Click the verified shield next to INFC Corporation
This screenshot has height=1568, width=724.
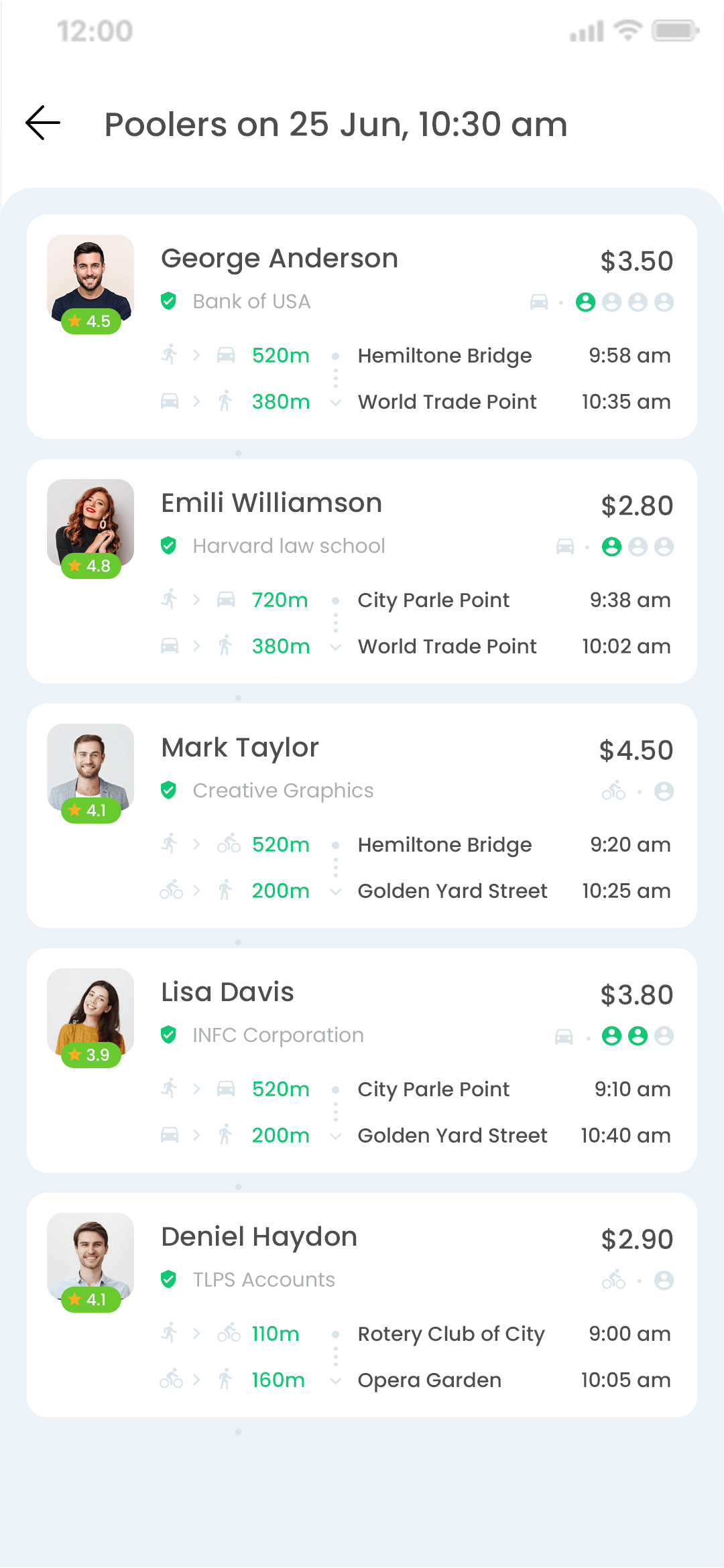169,1035
